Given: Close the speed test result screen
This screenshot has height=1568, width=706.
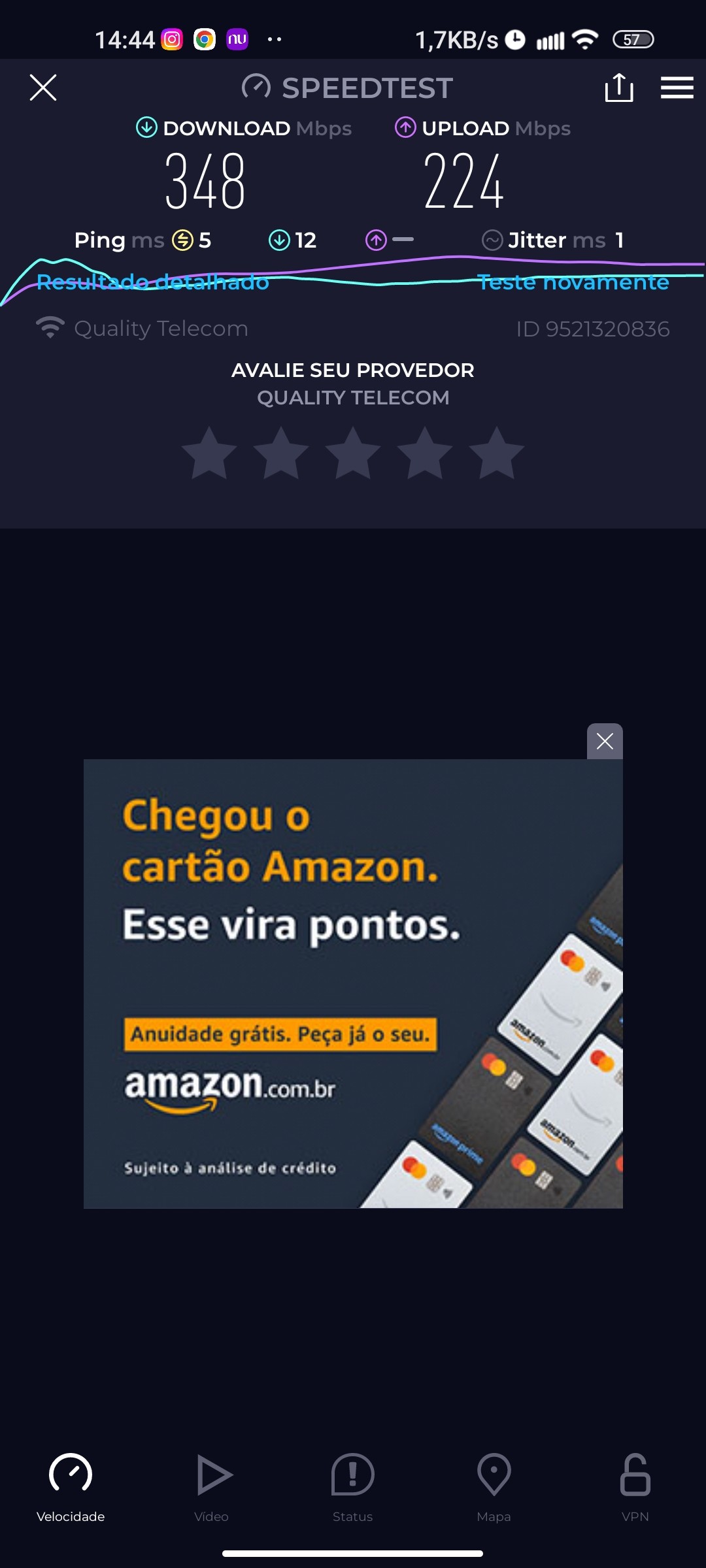Looking at the screenshot, I should click(43, 88).
